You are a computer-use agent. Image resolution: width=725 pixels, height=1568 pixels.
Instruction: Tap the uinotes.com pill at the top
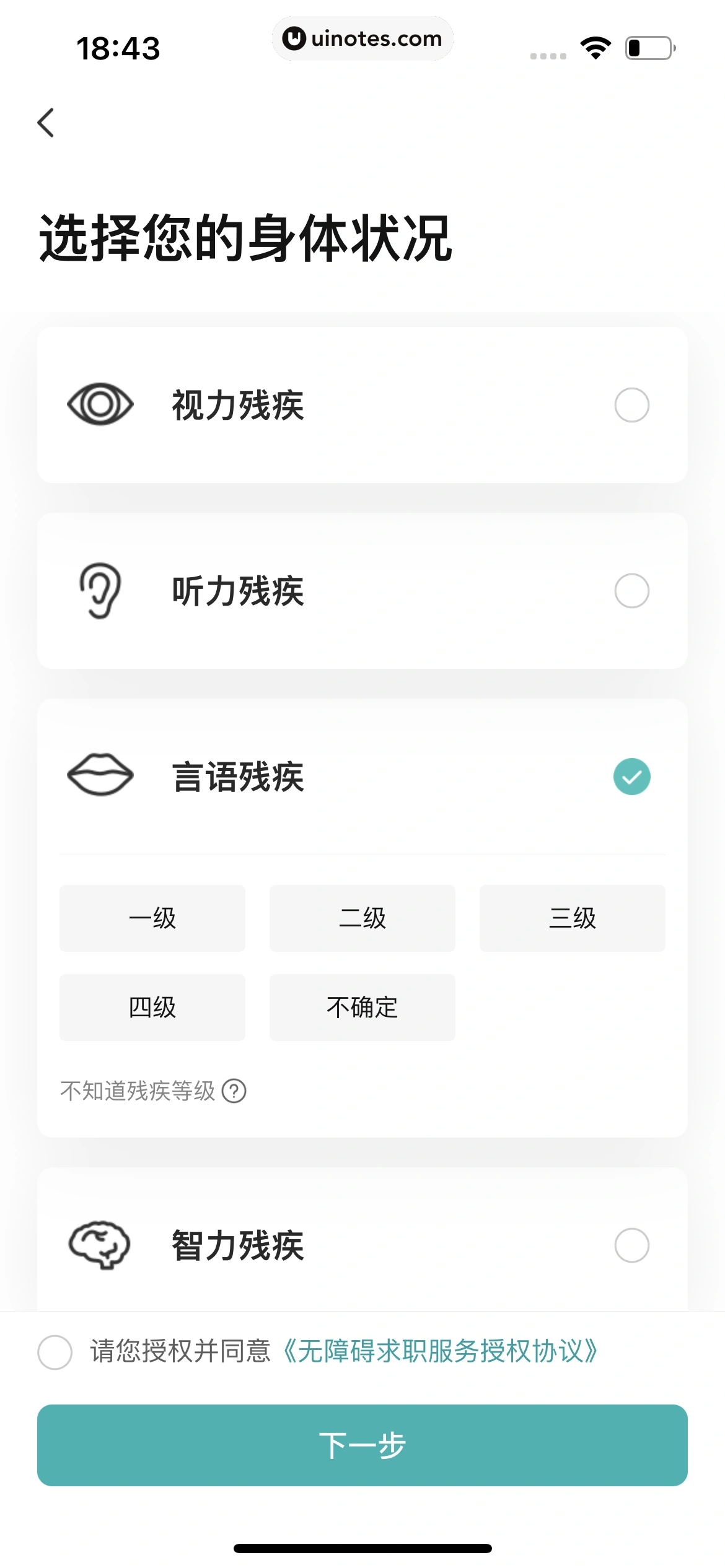pyautogui.click(x=362, y=38)
